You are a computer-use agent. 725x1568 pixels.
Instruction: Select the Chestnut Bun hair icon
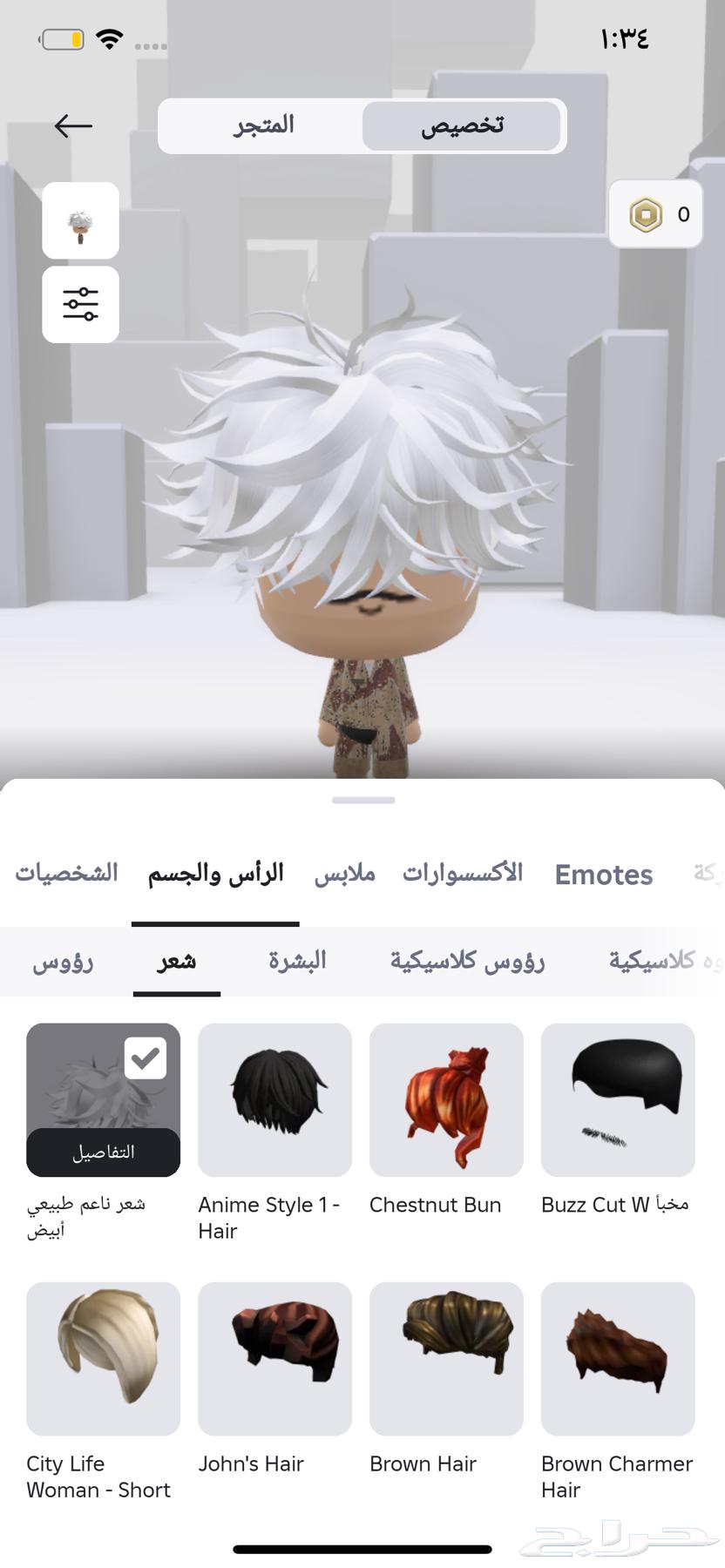click(x=445, y=1099)
